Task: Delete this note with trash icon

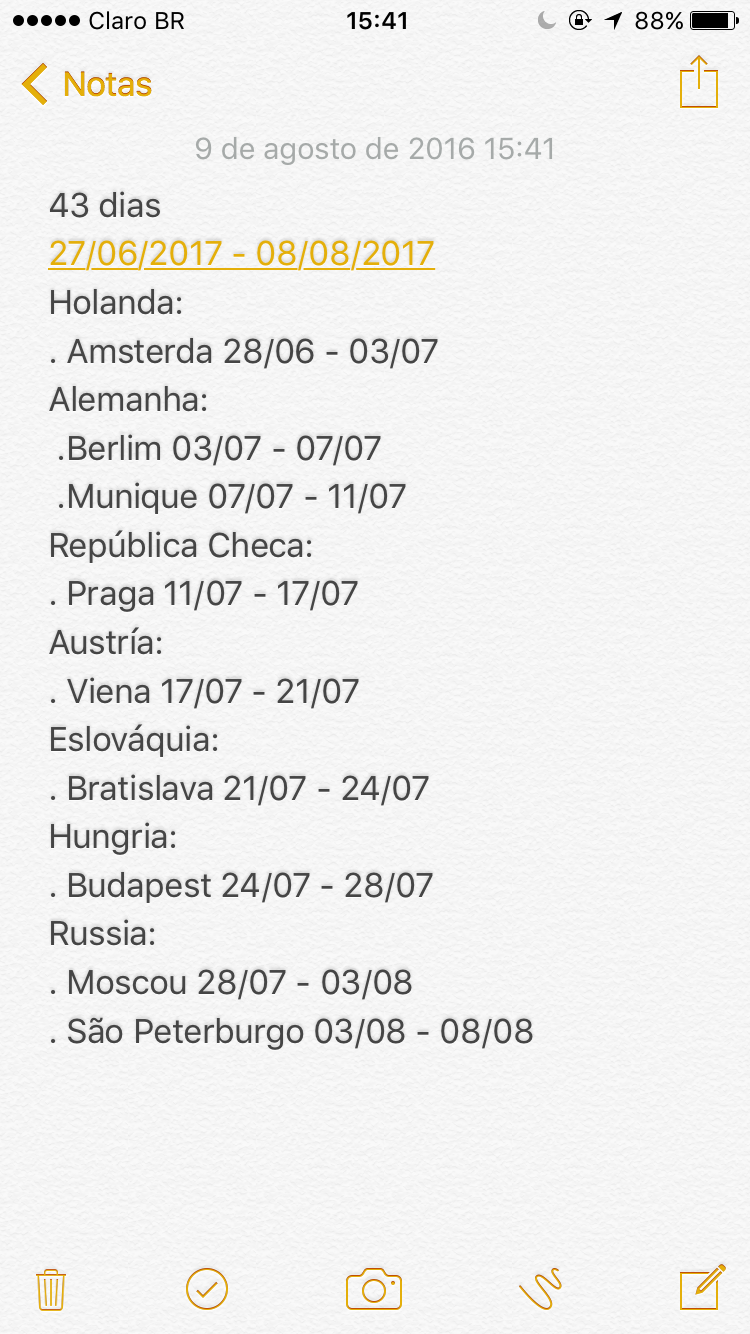Action: click(51, 1289)
